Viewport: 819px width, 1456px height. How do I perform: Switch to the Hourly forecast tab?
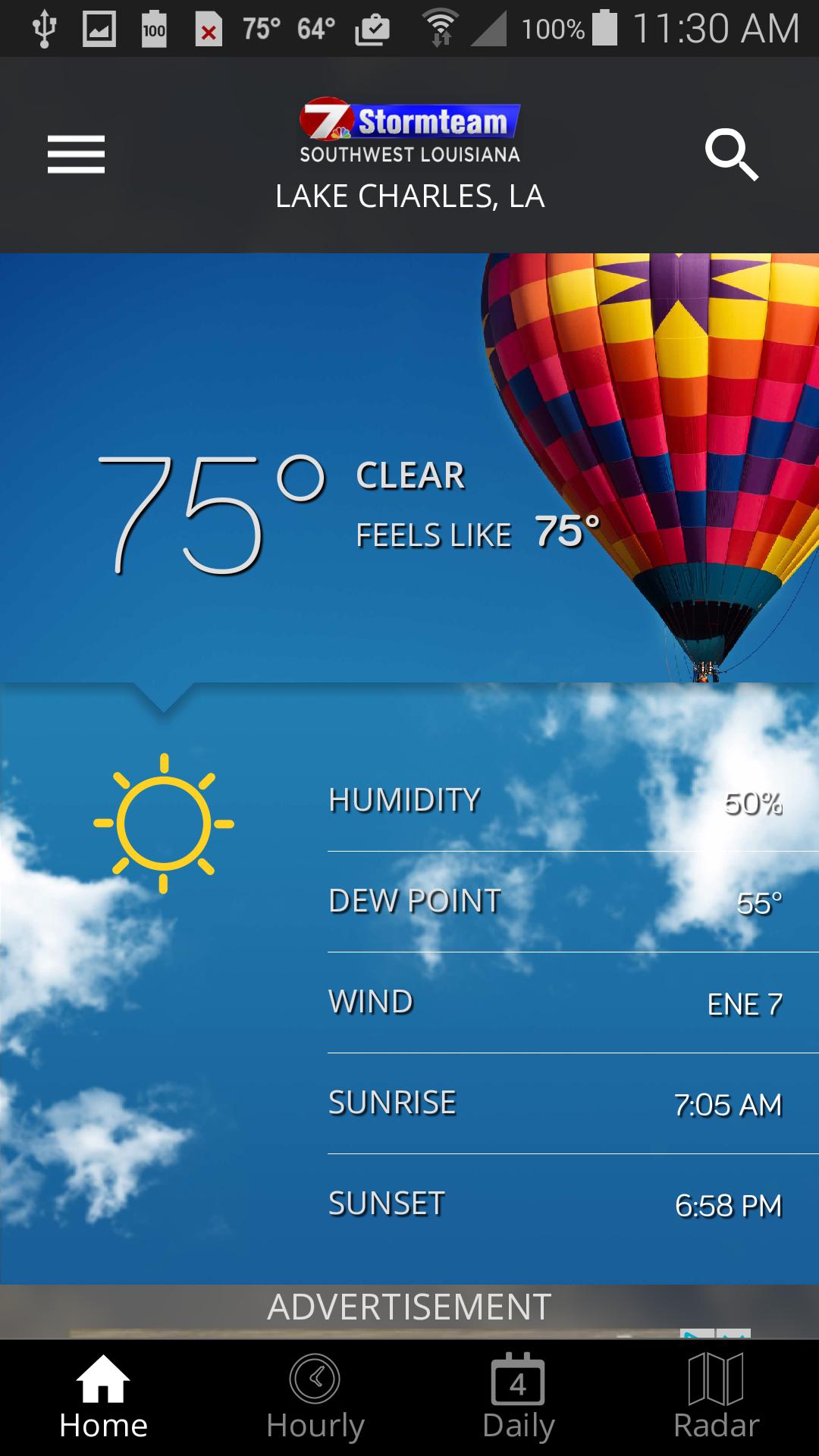tap(315, 1398)
